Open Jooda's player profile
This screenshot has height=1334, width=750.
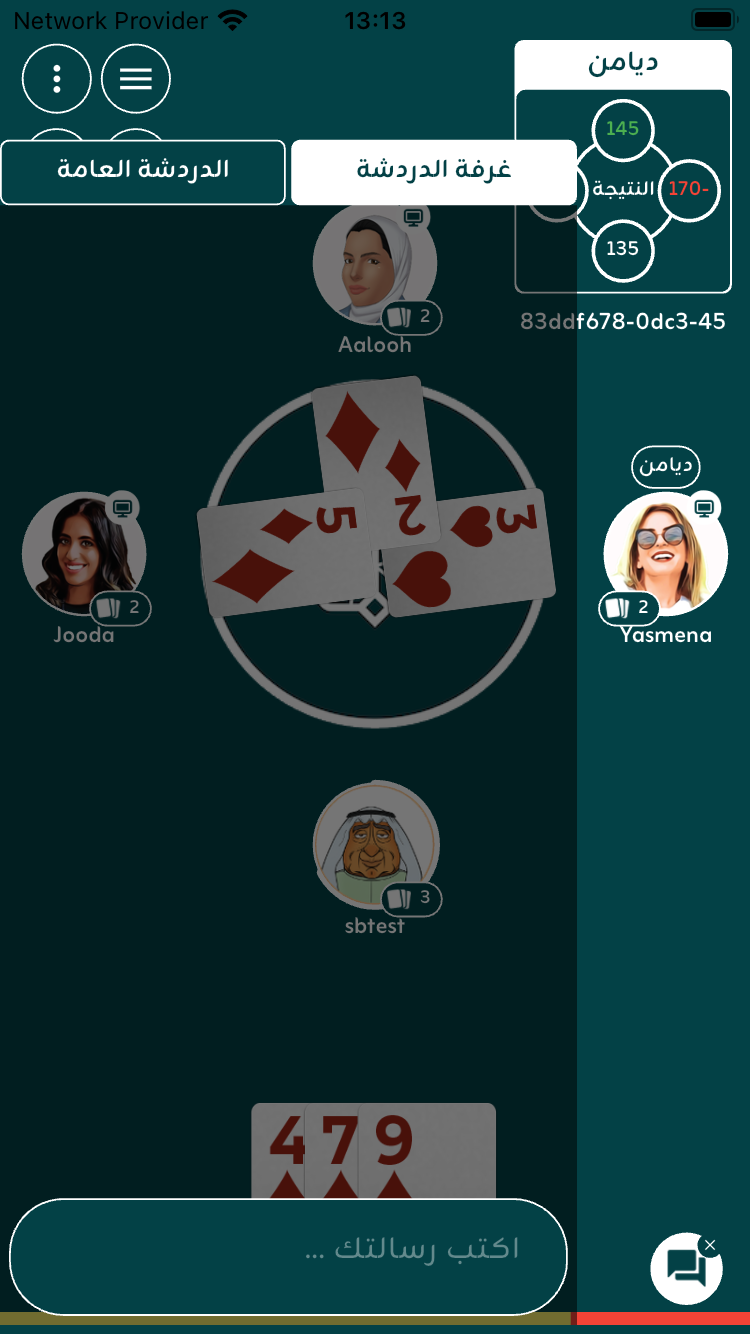click(84, 553)
